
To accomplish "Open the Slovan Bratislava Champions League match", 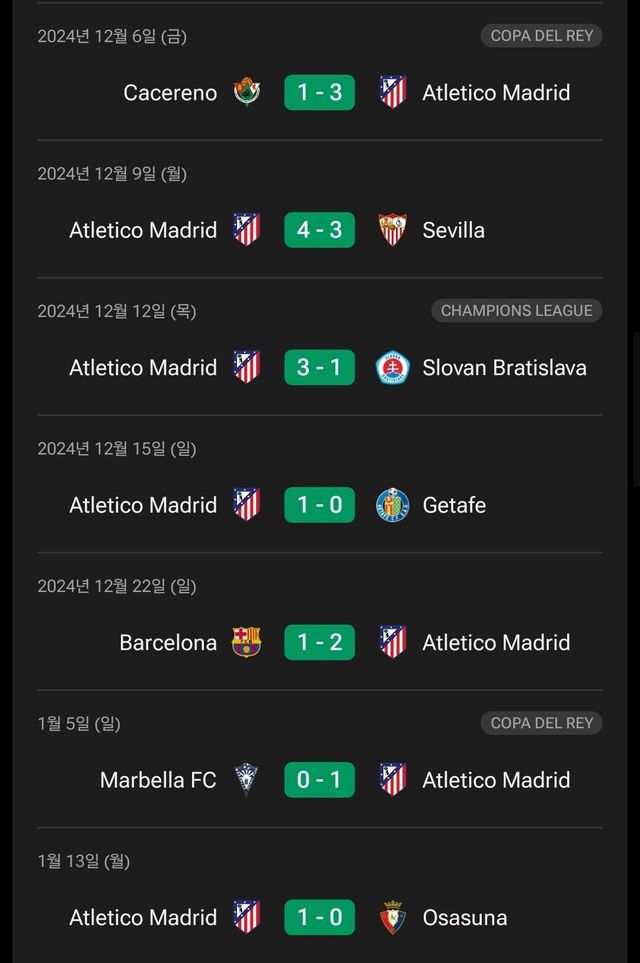I will 320,368.
